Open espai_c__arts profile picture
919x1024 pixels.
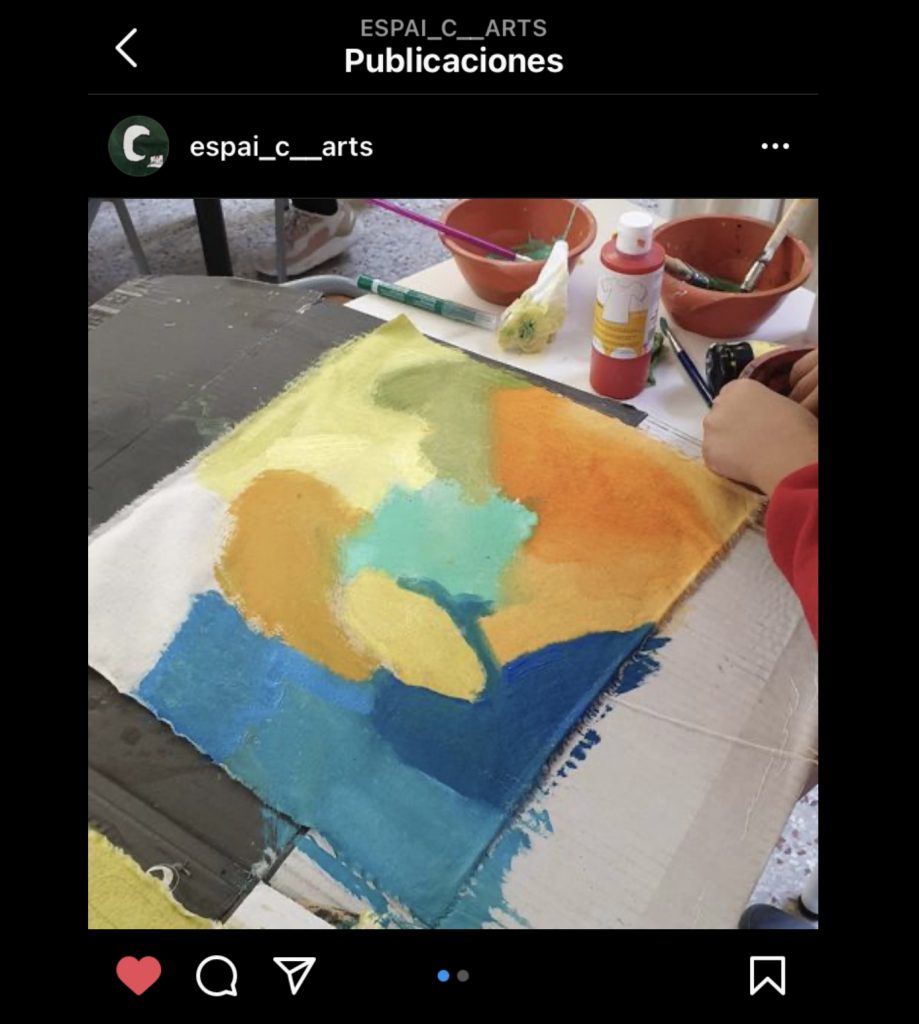click(138, 146)
